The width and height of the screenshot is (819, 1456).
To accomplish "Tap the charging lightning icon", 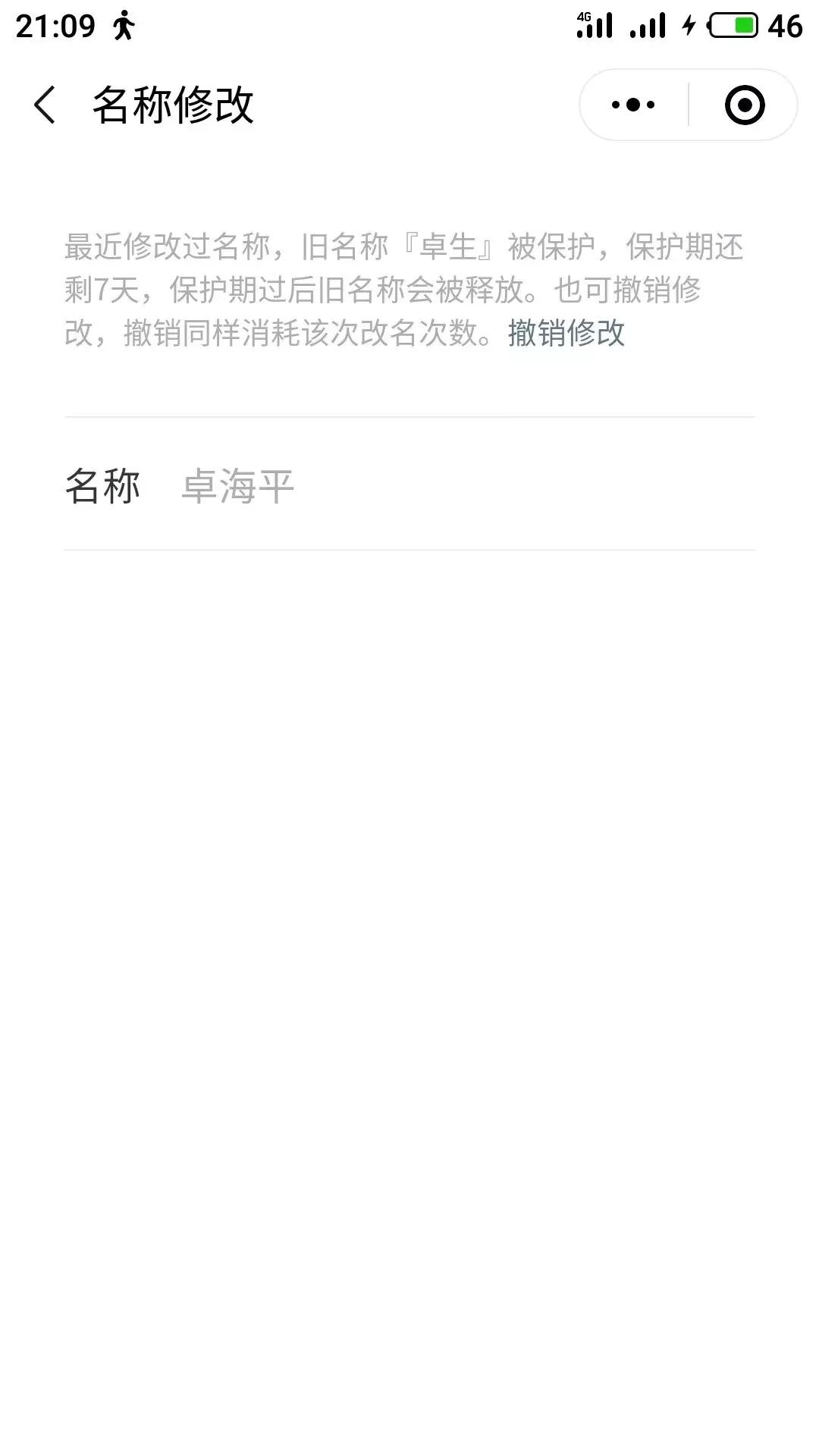I will (x=687, y=24).
